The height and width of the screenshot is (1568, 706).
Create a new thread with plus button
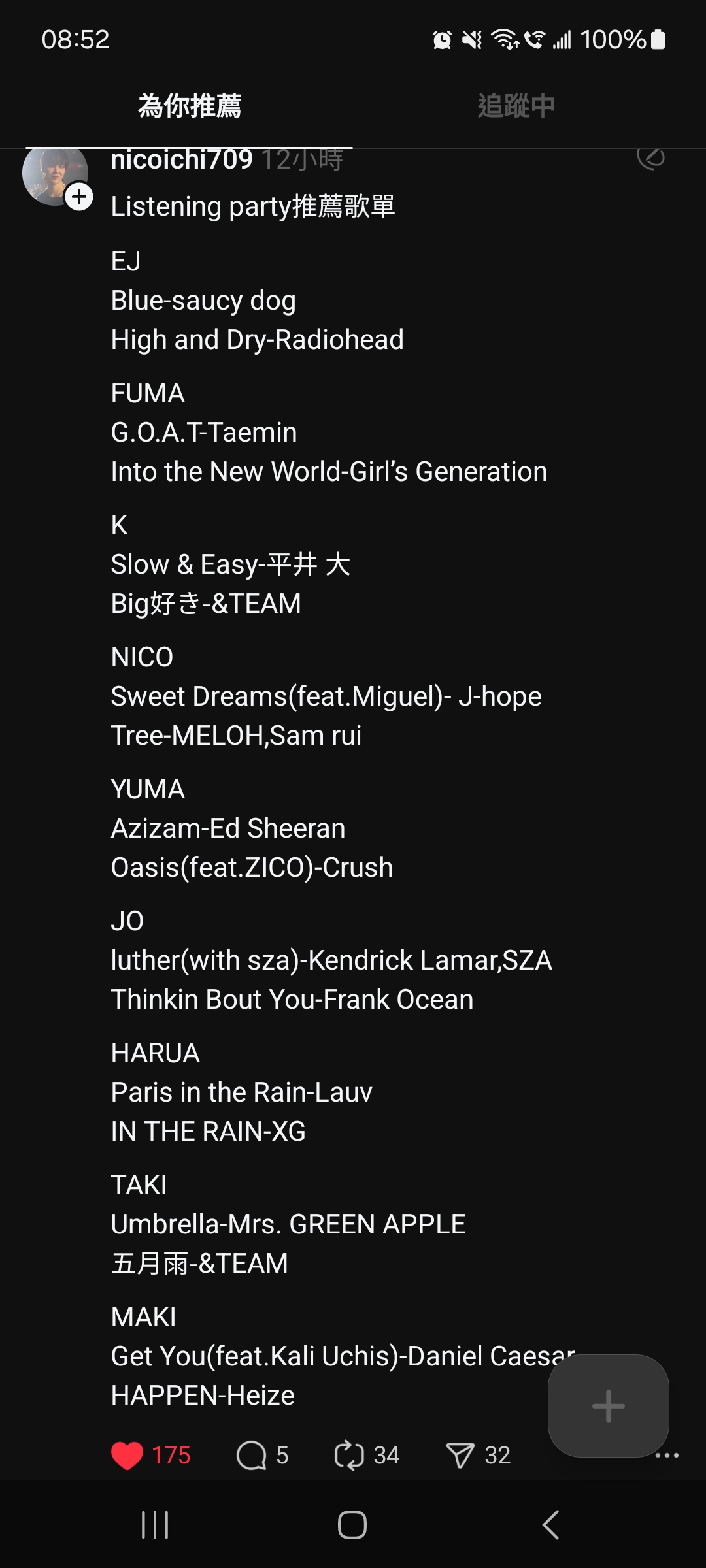click(608, 1405)
